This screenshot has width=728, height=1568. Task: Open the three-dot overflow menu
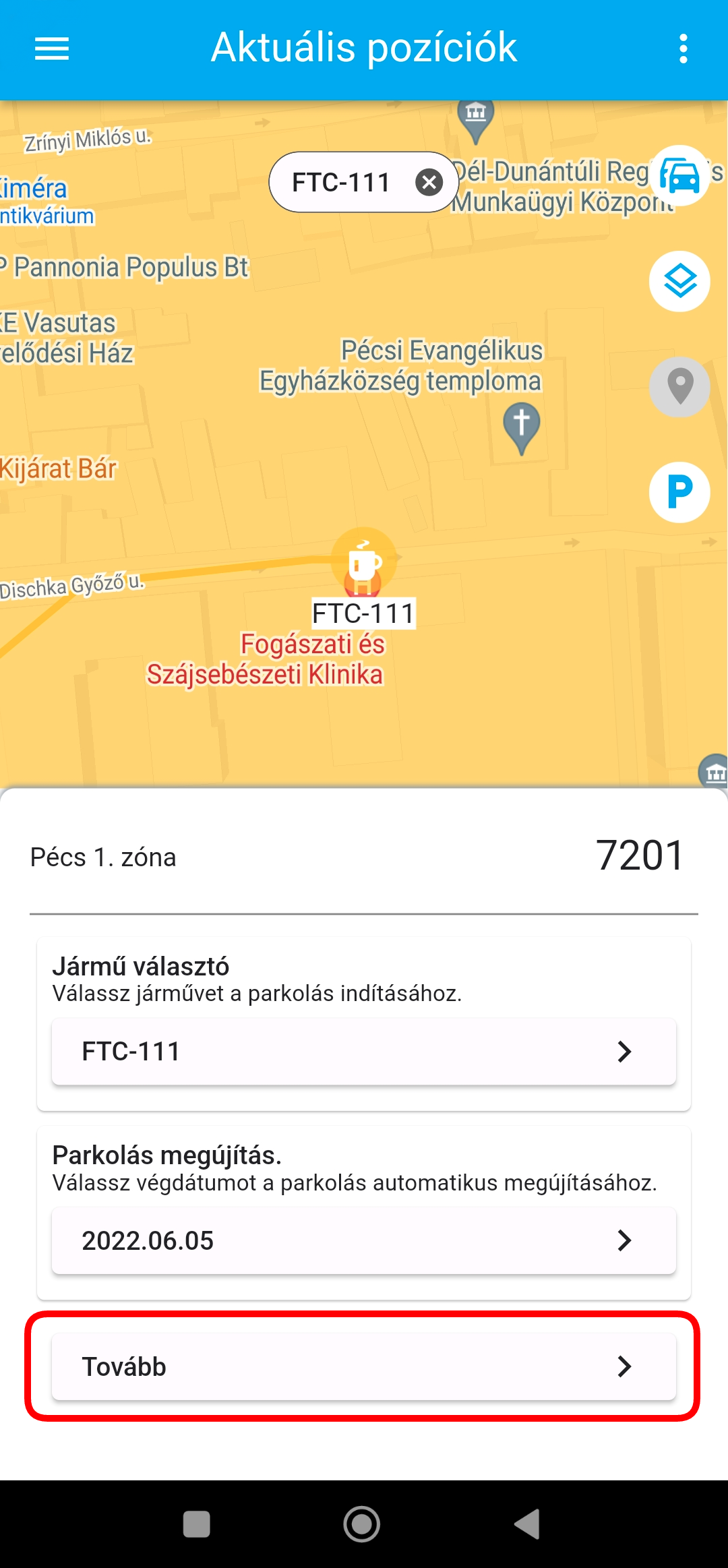(684, 49)
